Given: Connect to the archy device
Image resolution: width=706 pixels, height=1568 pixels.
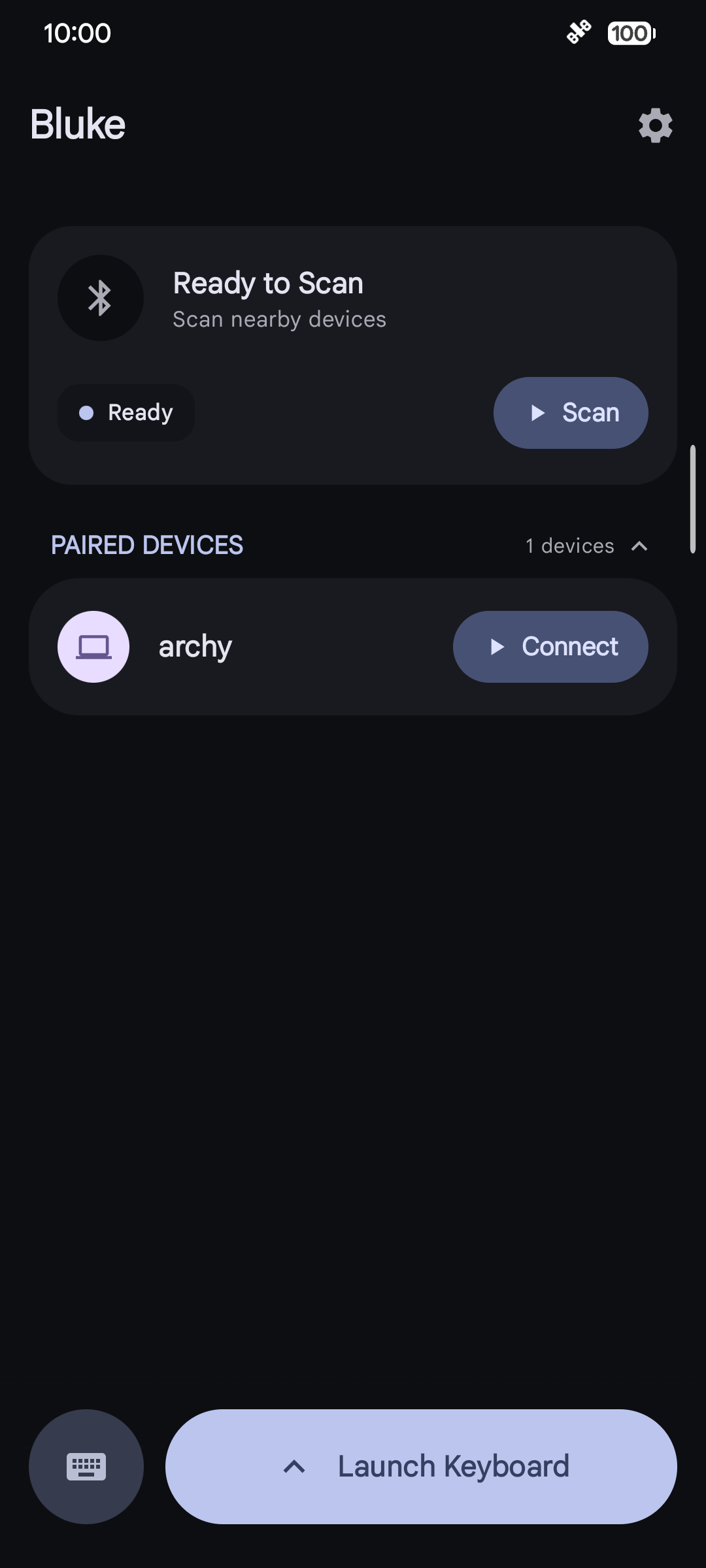Looking at the screenshot, I should click(x=550, y=647).
